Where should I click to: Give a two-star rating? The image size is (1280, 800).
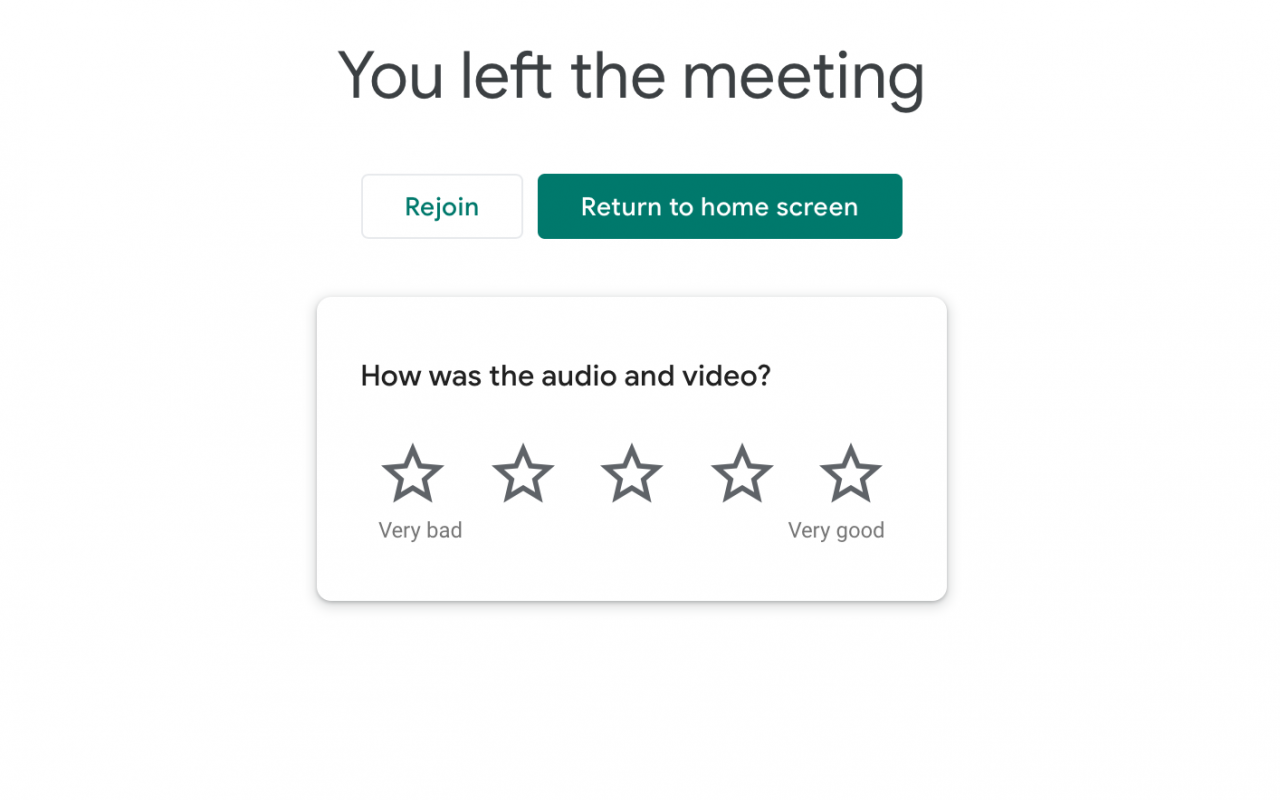click(x=523, y=474)
